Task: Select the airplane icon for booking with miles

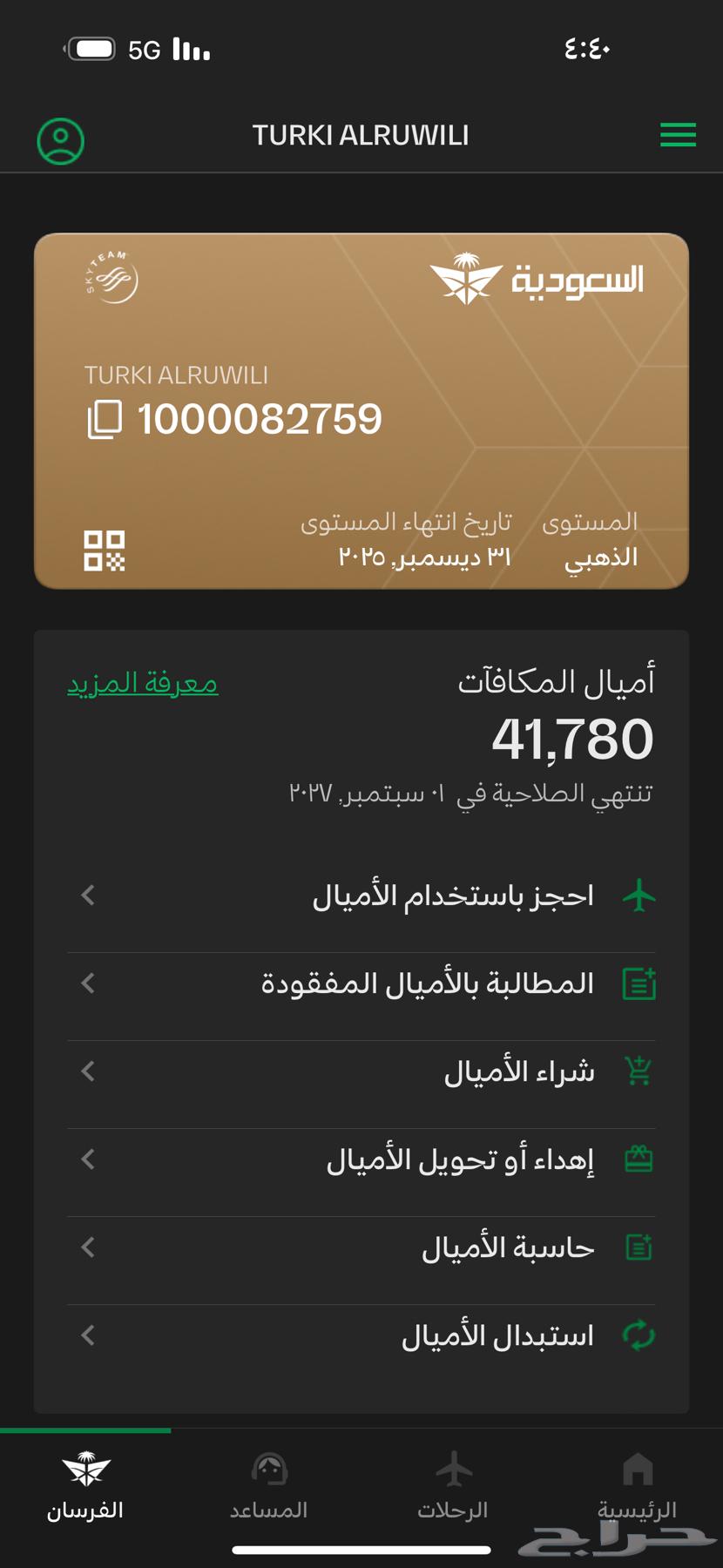Action: pyautogui.click(x=639, y=895)
